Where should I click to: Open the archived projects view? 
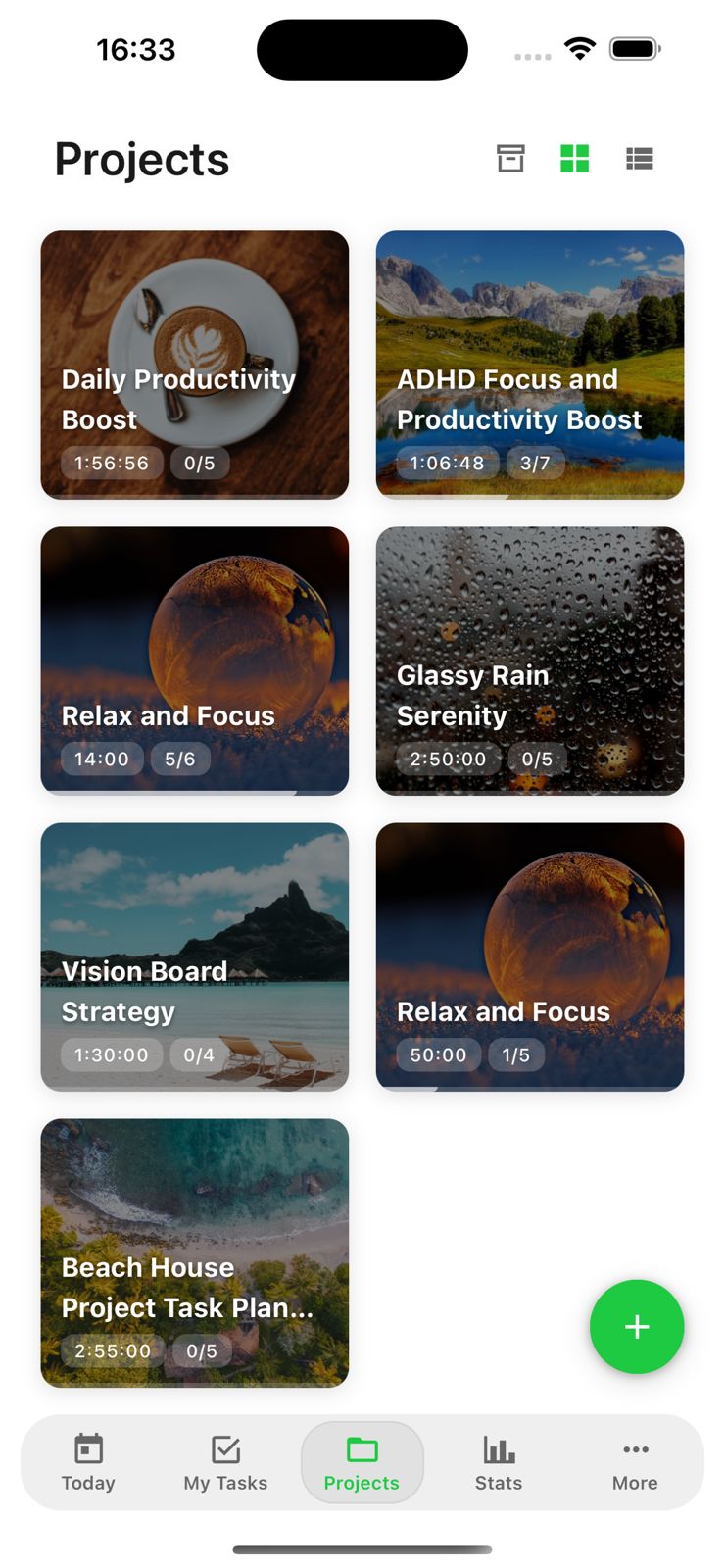510,158
